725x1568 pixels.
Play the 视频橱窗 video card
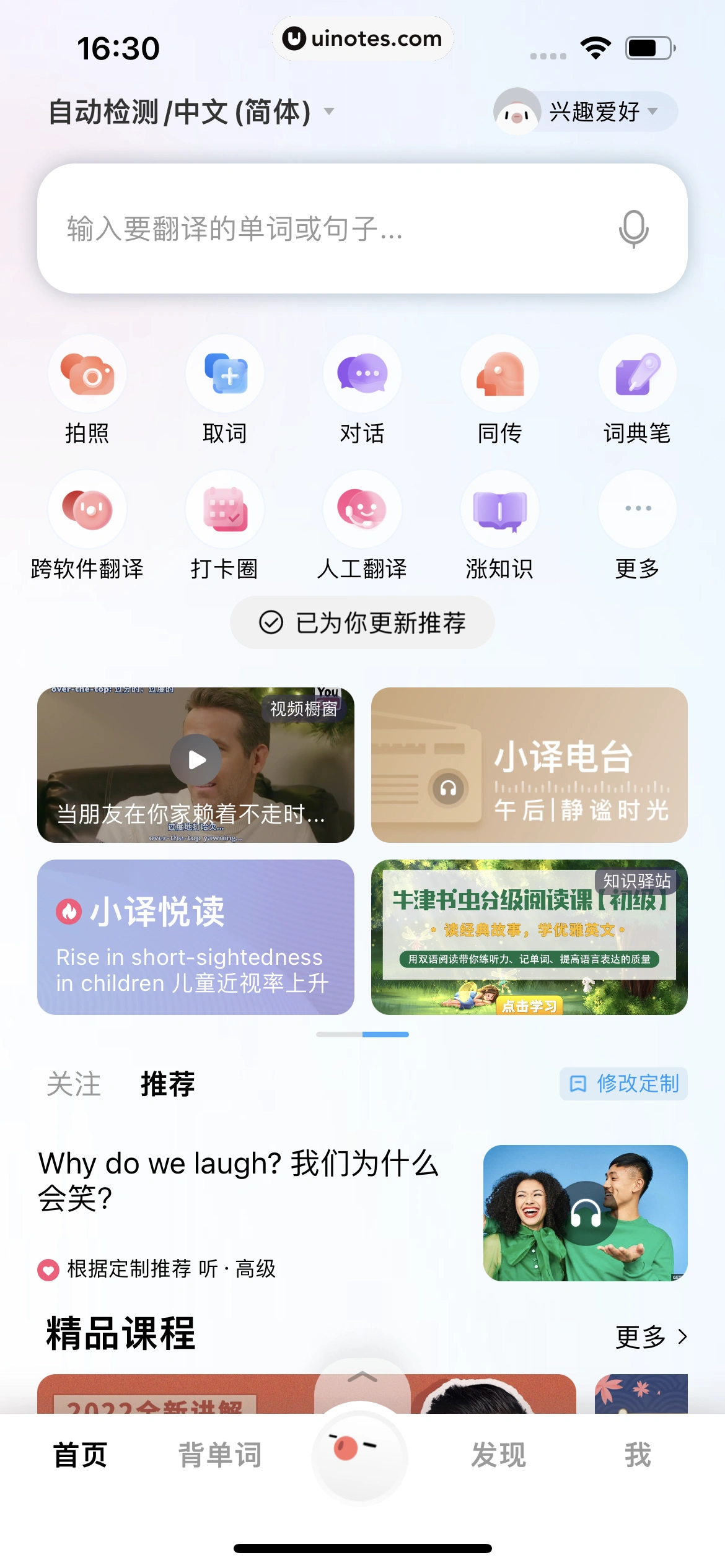pyautogui.click(x=196, y=760)
